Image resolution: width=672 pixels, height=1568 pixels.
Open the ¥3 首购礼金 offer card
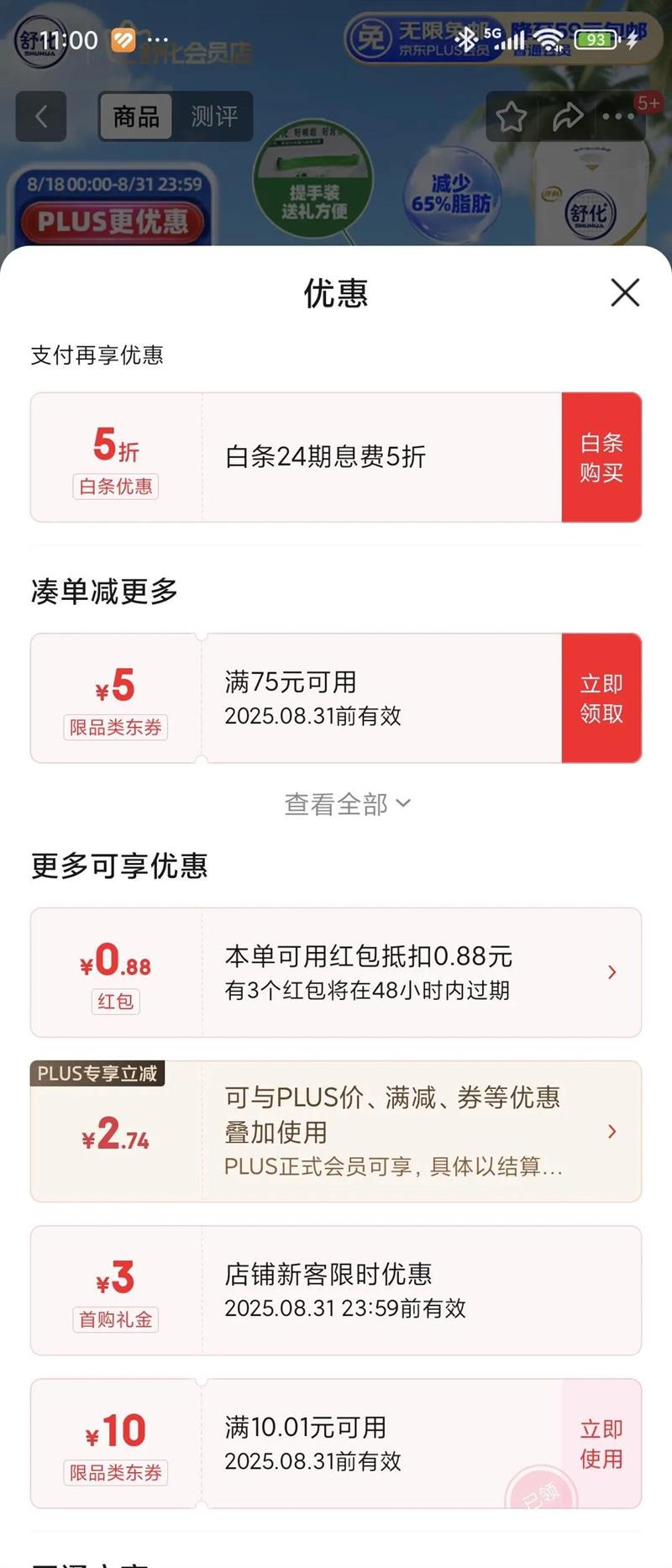tap(336, 1290)
